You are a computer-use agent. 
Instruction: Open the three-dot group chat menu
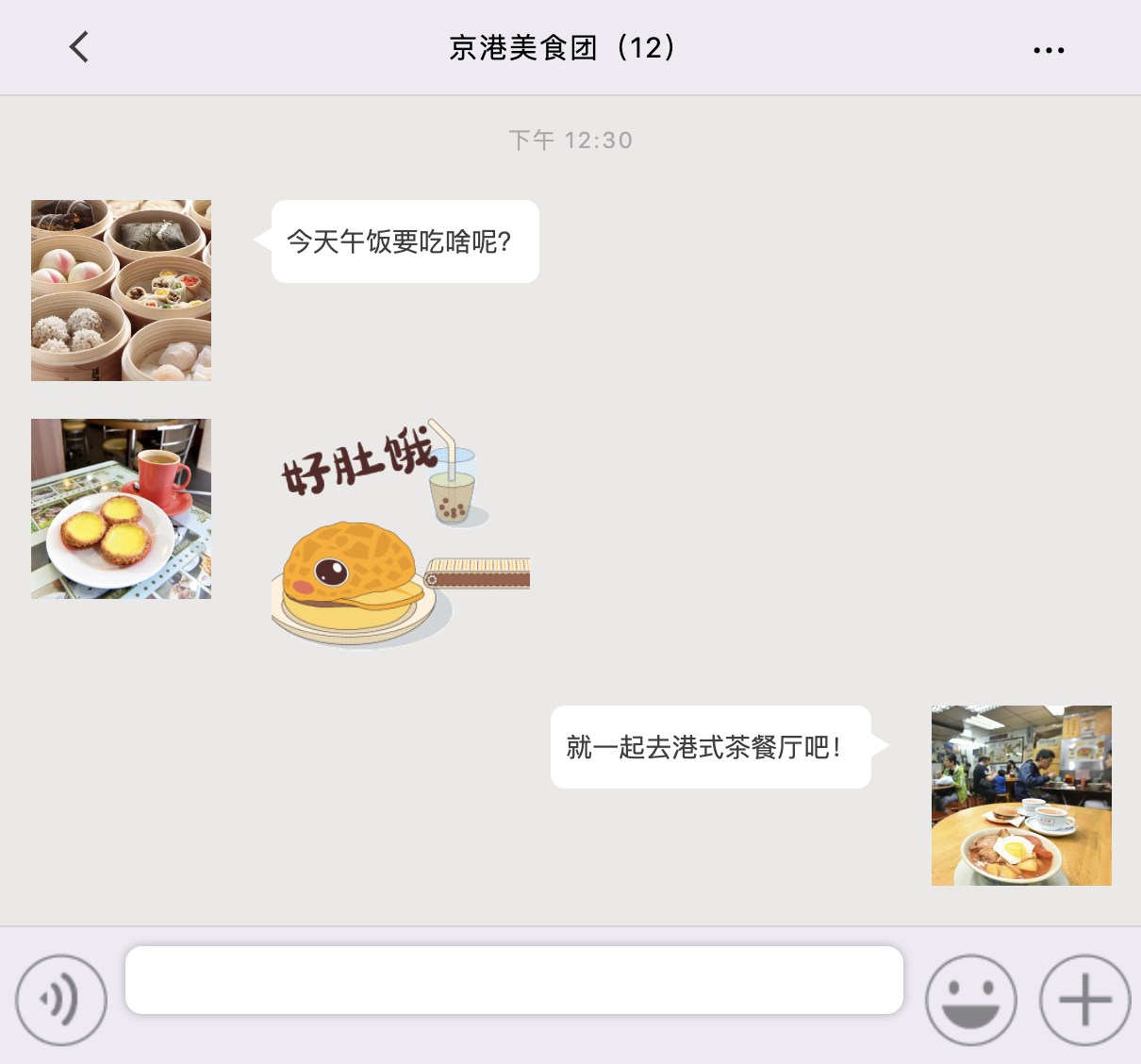click(1049, 50)
